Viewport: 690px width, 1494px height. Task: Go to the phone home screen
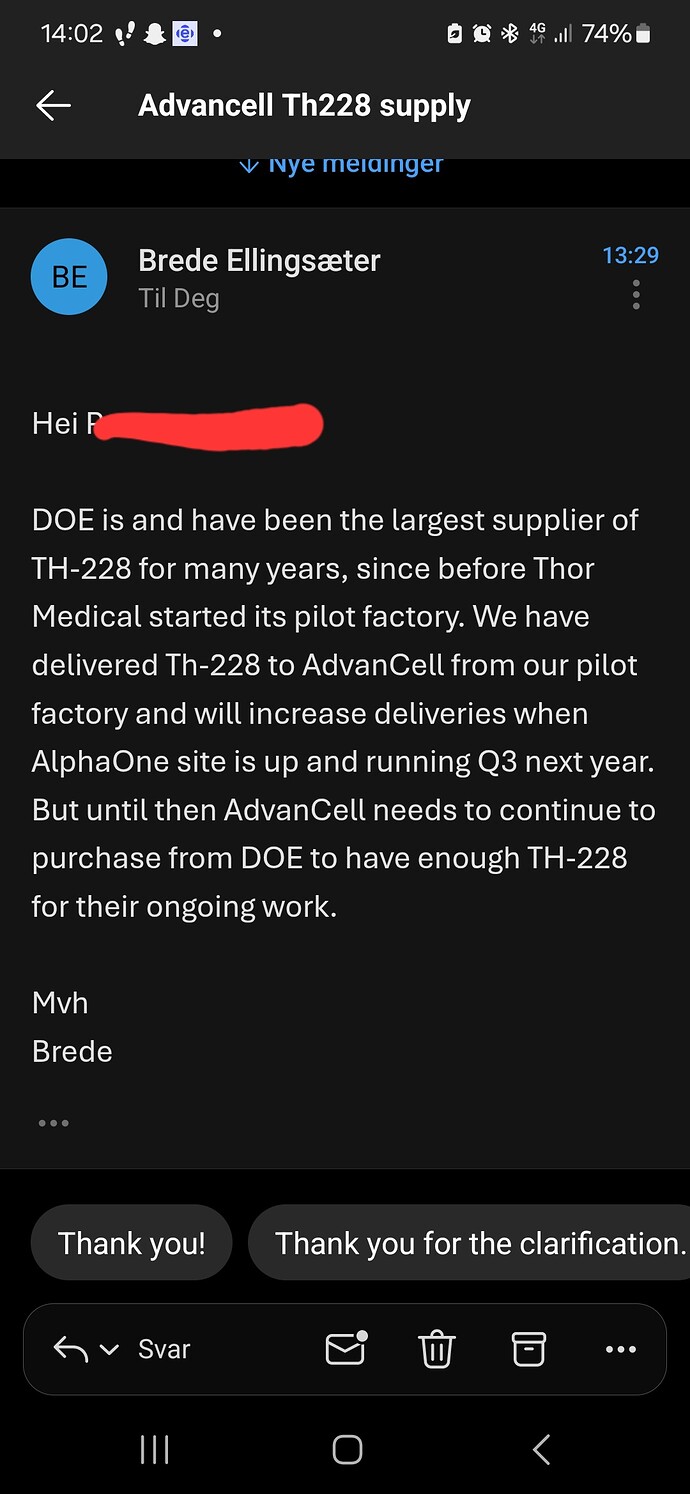(x=346, y=1449)
